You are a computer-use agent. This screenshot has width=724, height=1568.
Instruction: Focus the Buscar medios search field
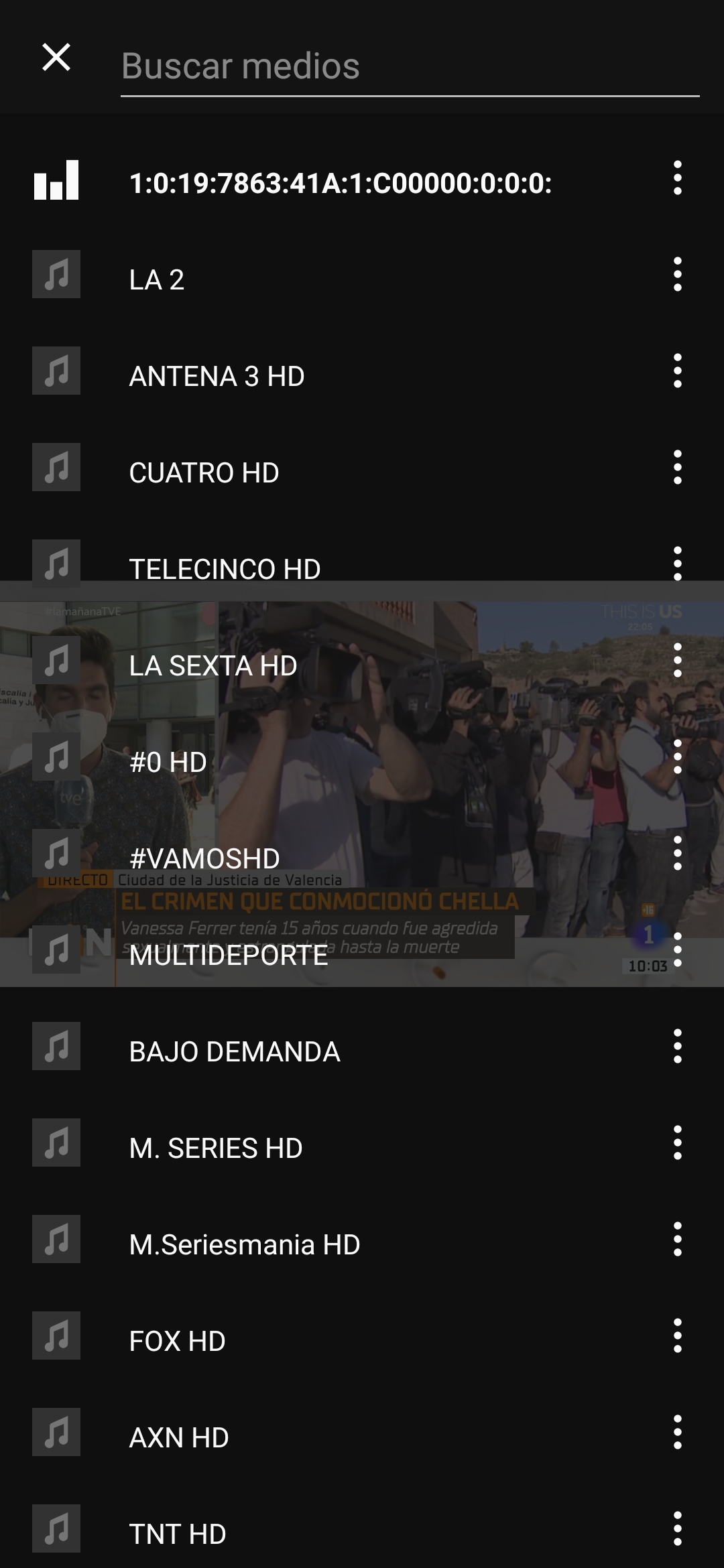409,66
